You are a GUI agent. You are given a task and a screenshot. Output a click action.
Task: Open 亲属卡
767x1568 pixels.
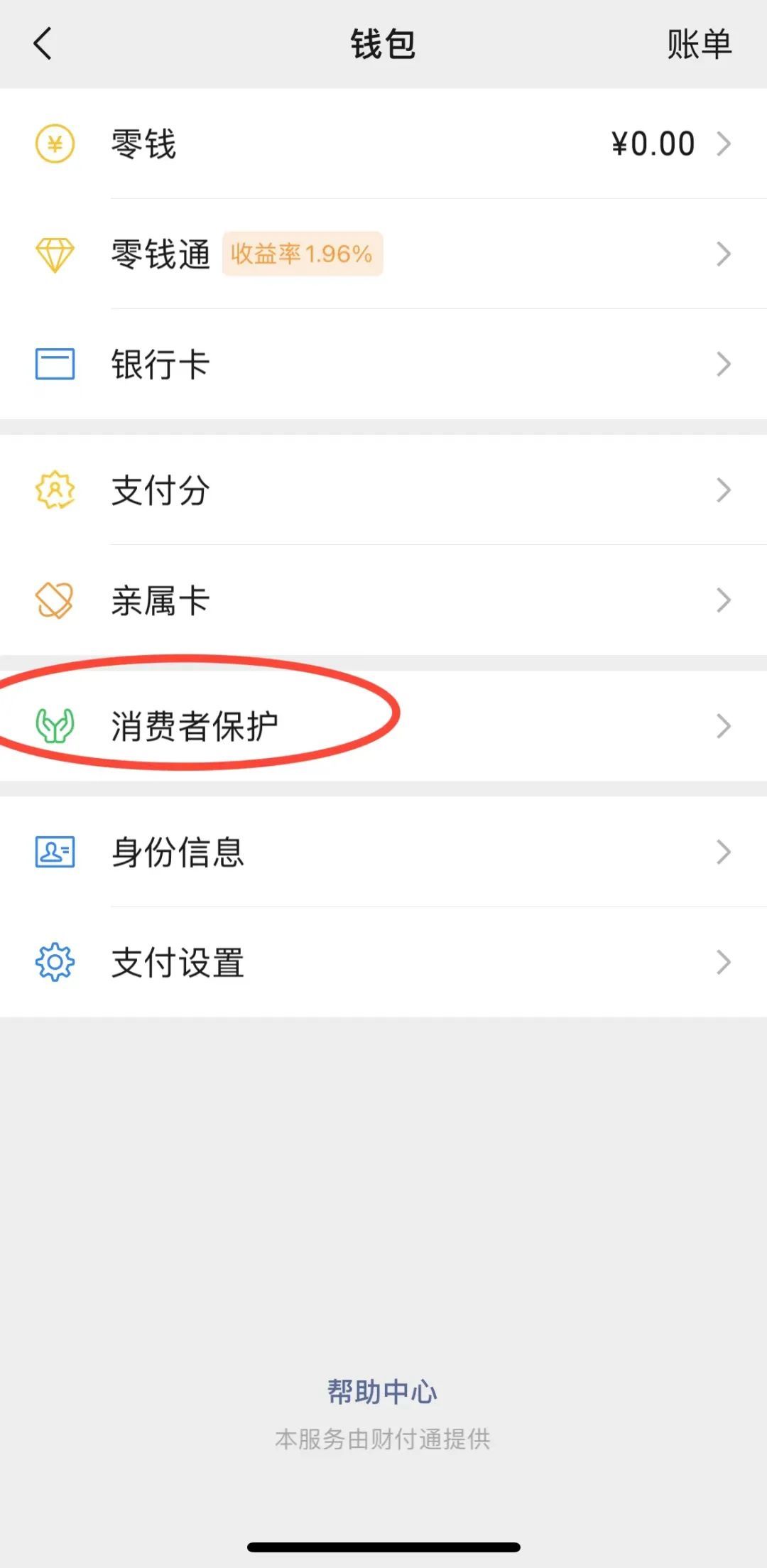(383, 600)
